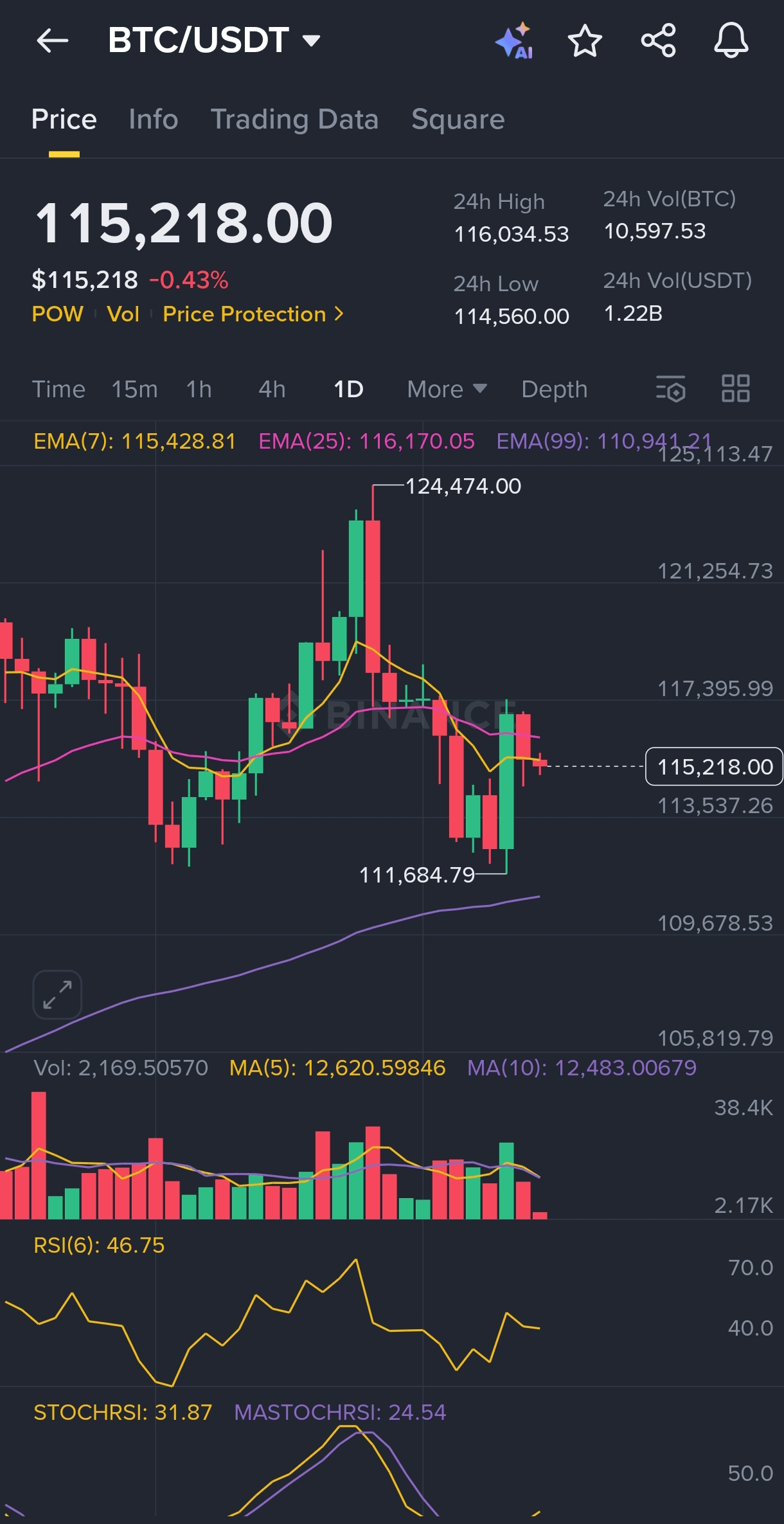Image resolution: width=784 pixels, height=1524 pixels.
Task: Expand the More intervals dropdown
Action: (x=447, y=390)
